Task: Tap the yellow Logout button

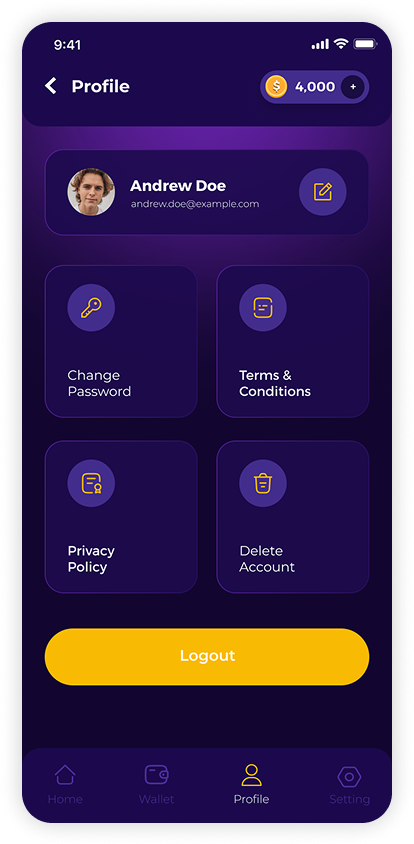Action: (207, 657)
